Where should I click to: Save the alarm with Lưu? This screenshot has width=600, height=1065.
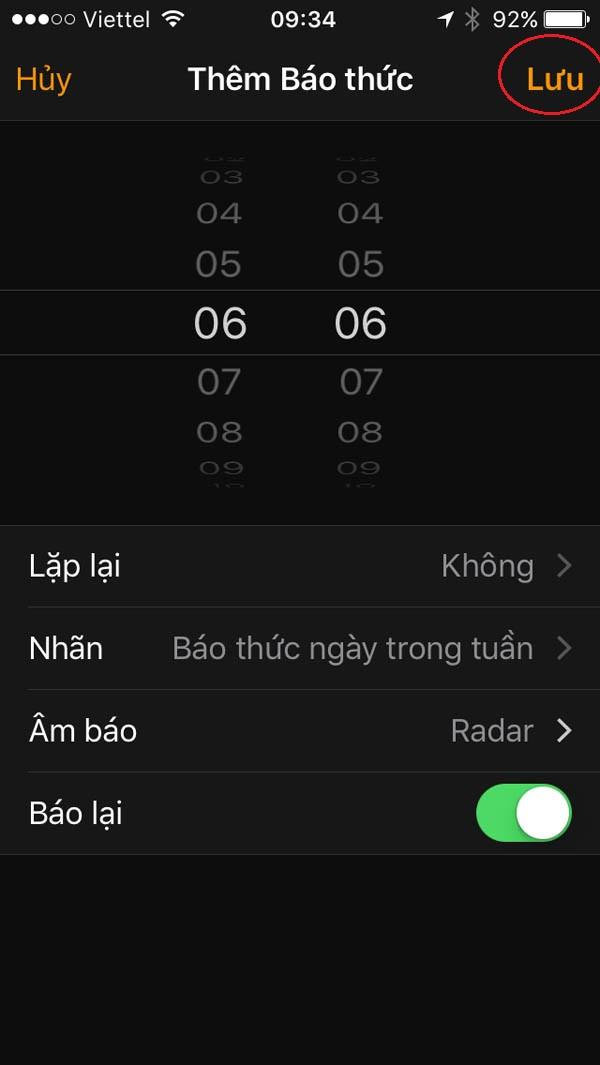click(x=555, y=79)
